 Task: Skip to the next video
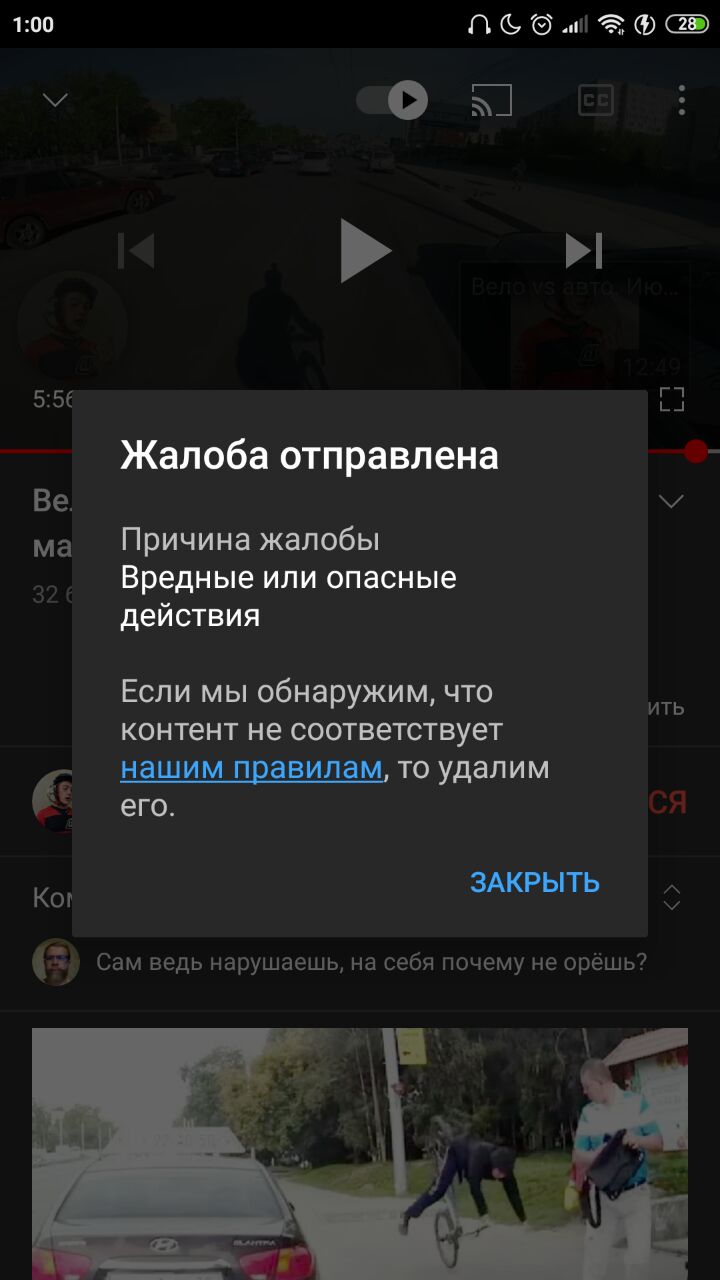(x=584, y=250)
